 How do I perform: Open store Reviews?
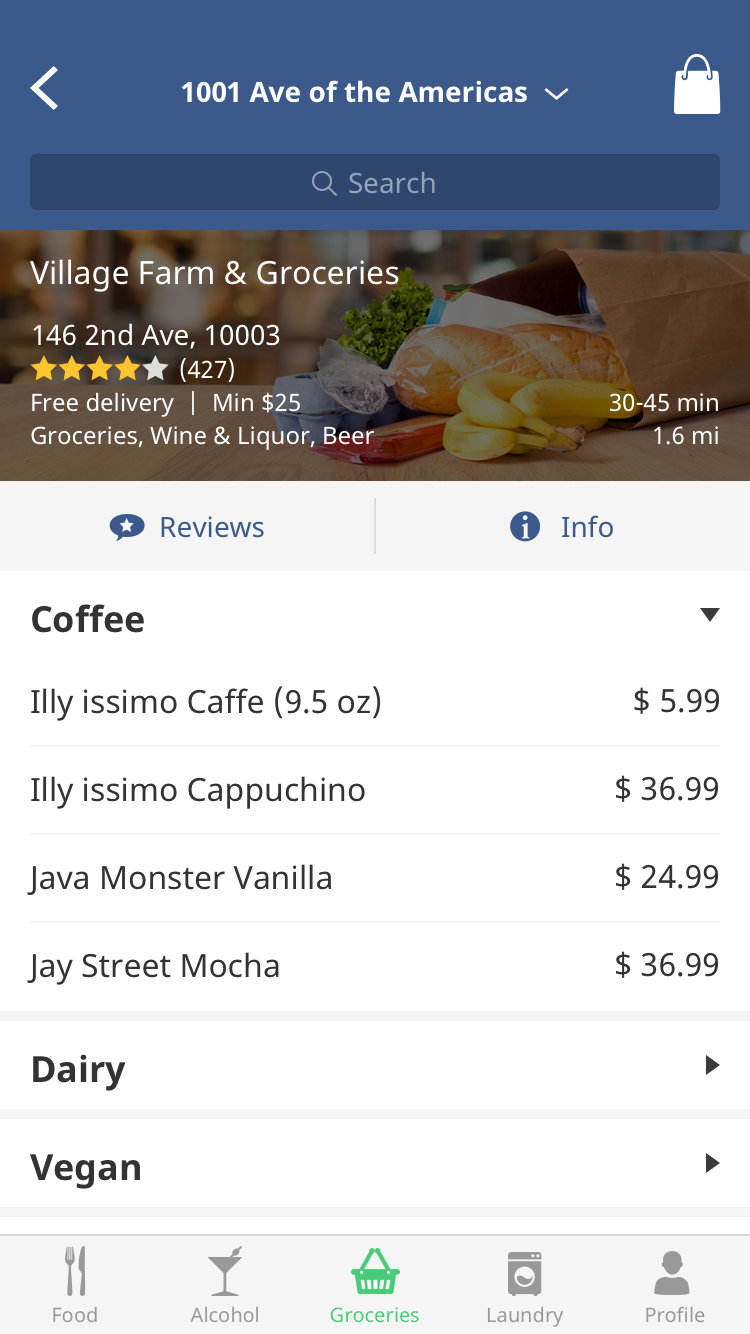pyautogui.click(x=188, y=527)
